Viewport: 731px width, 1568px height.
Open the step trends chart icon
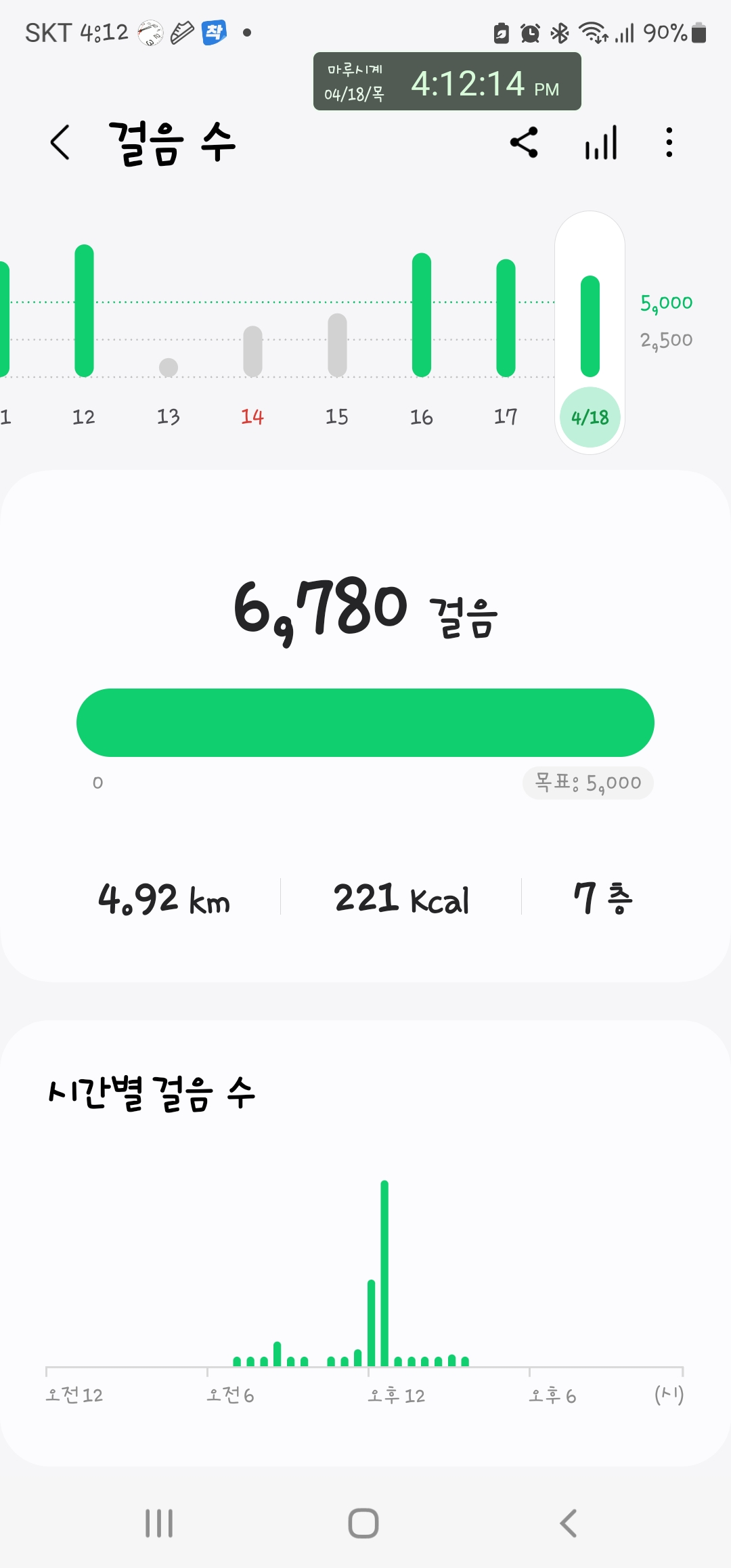point(601,142)
